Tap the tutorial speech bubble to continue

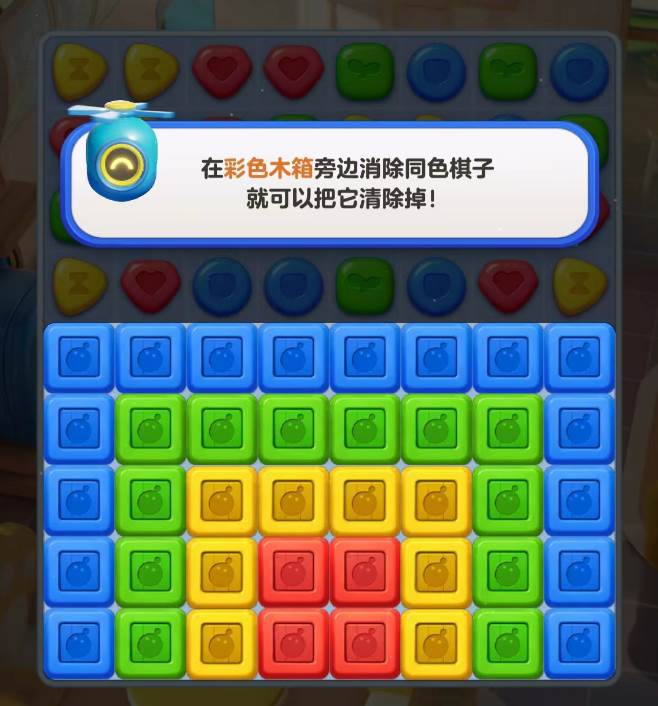345,183
